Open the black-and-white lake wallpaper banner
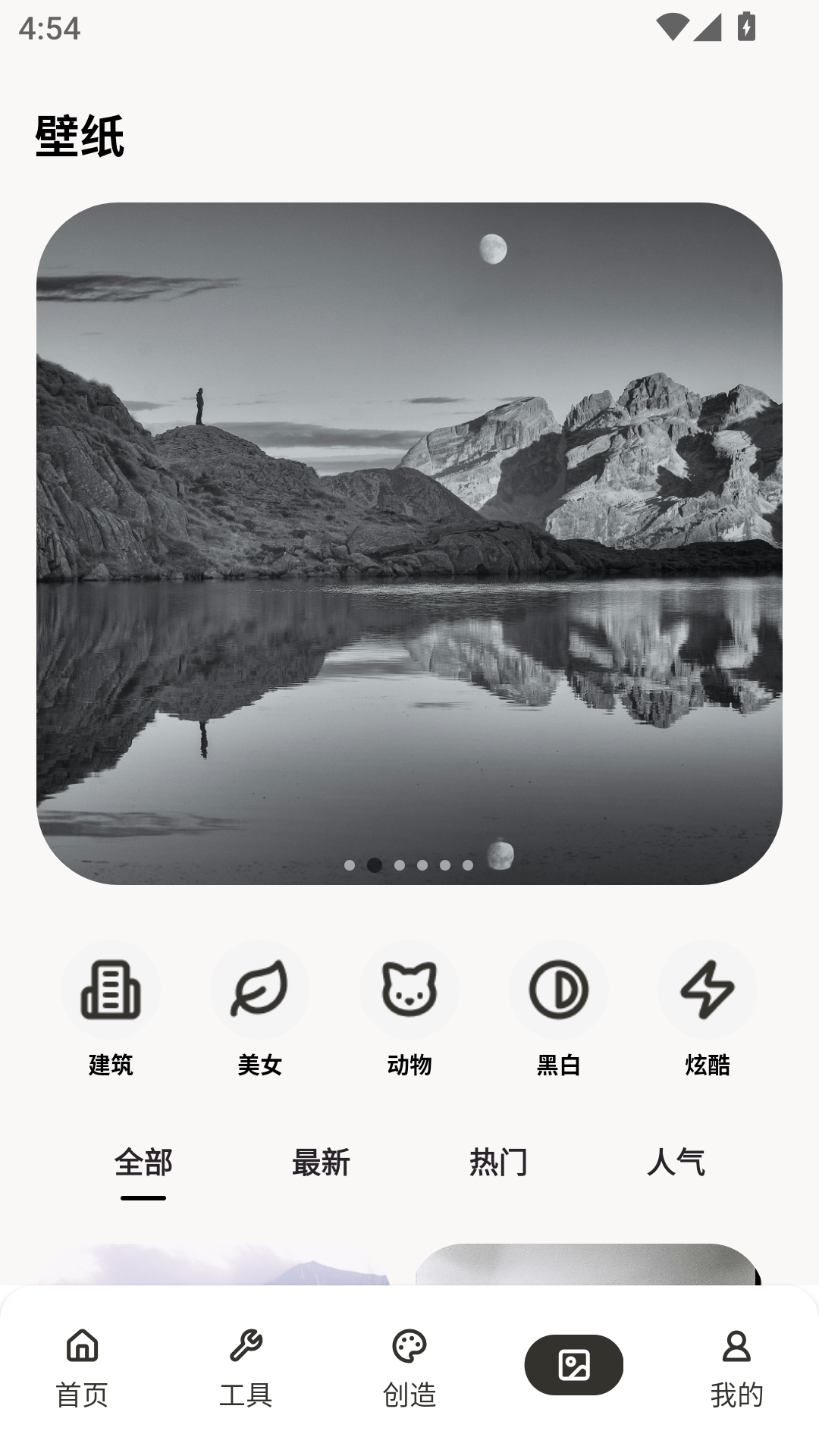The image size is (819, 1456). click(409, 543)
